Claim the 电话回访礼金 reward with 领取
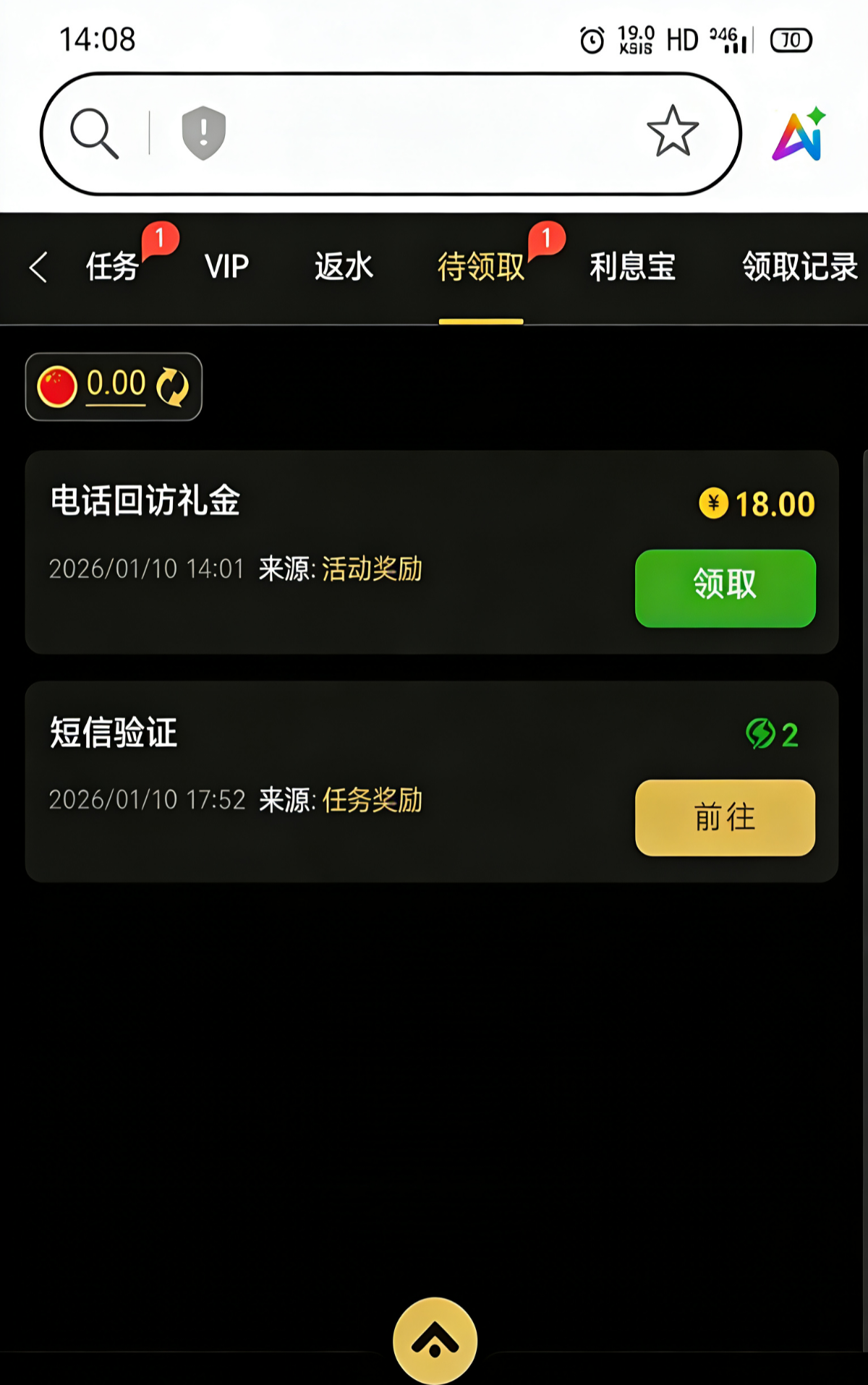868x1385 pixels. point(725,588)
